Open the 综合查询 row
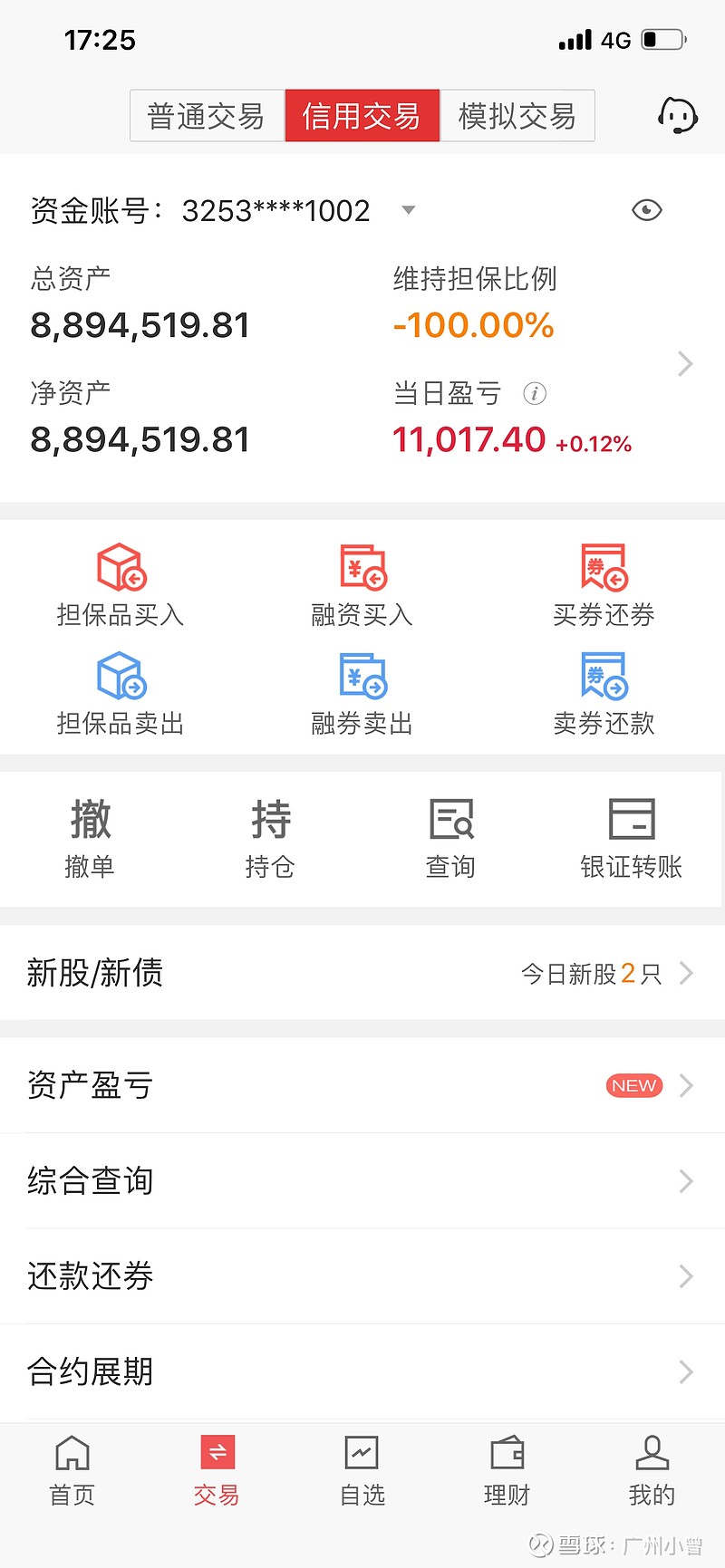Screen dimensions: 725x1568 [x=362, y=1181]
